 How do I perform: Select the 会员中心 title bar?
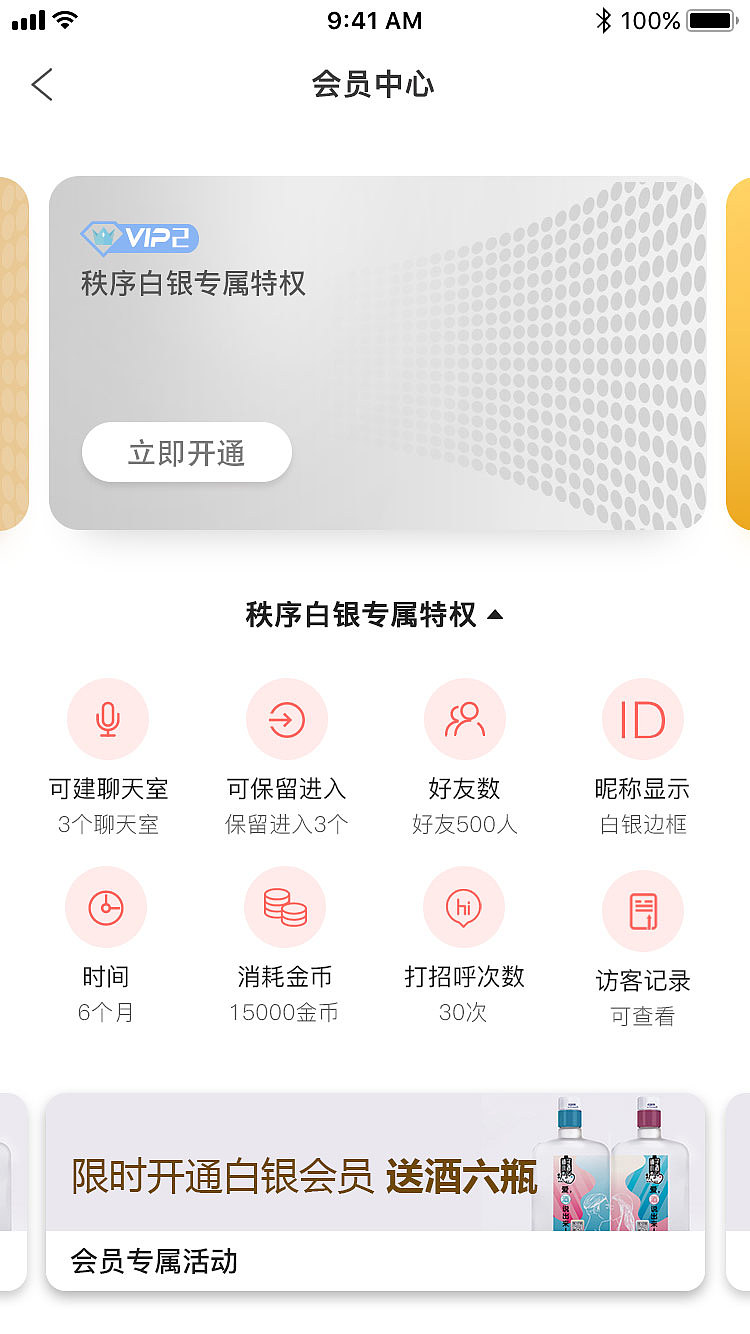pos(374,85)
